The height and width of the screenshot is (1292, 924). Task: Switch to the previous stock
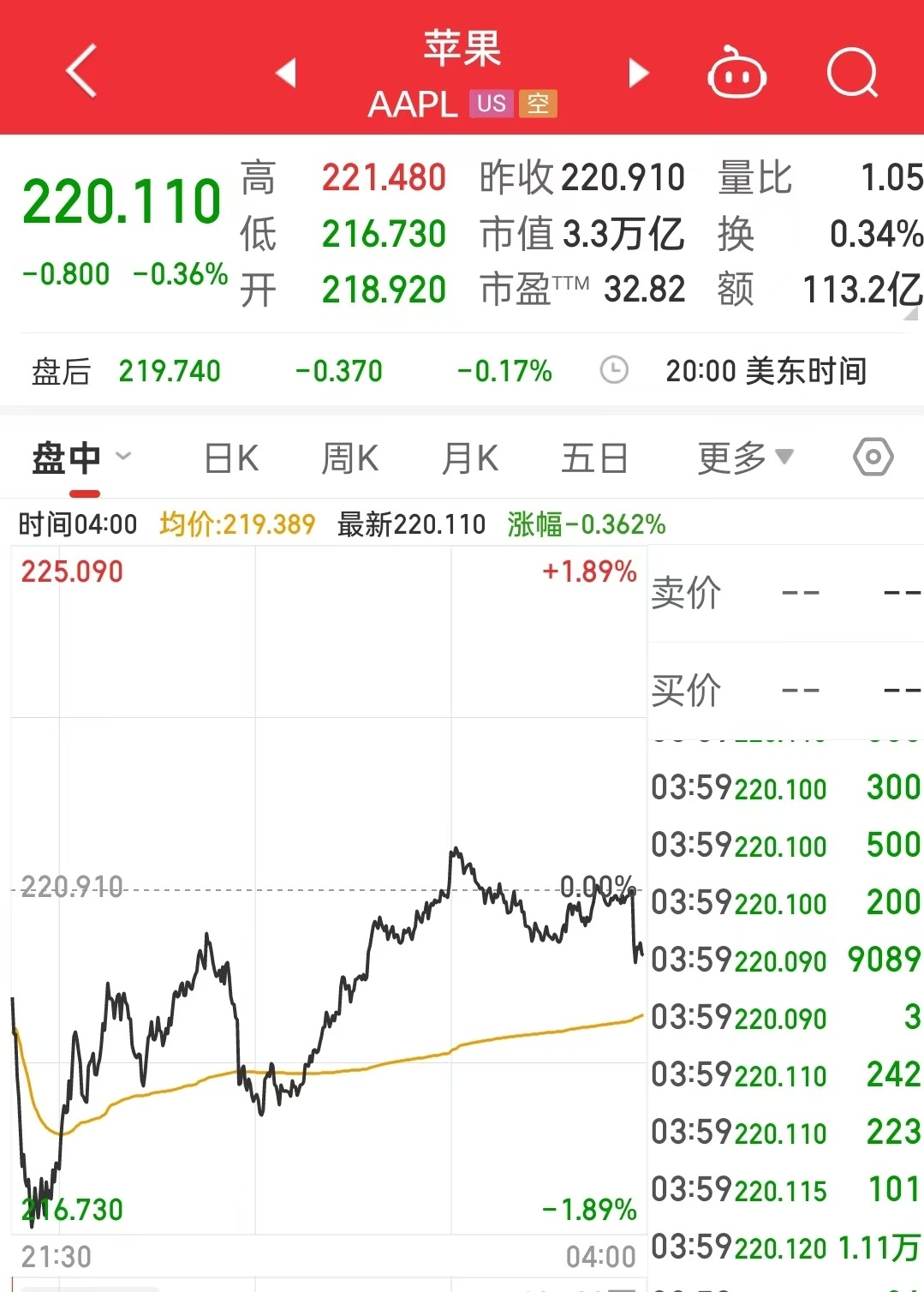287,73
